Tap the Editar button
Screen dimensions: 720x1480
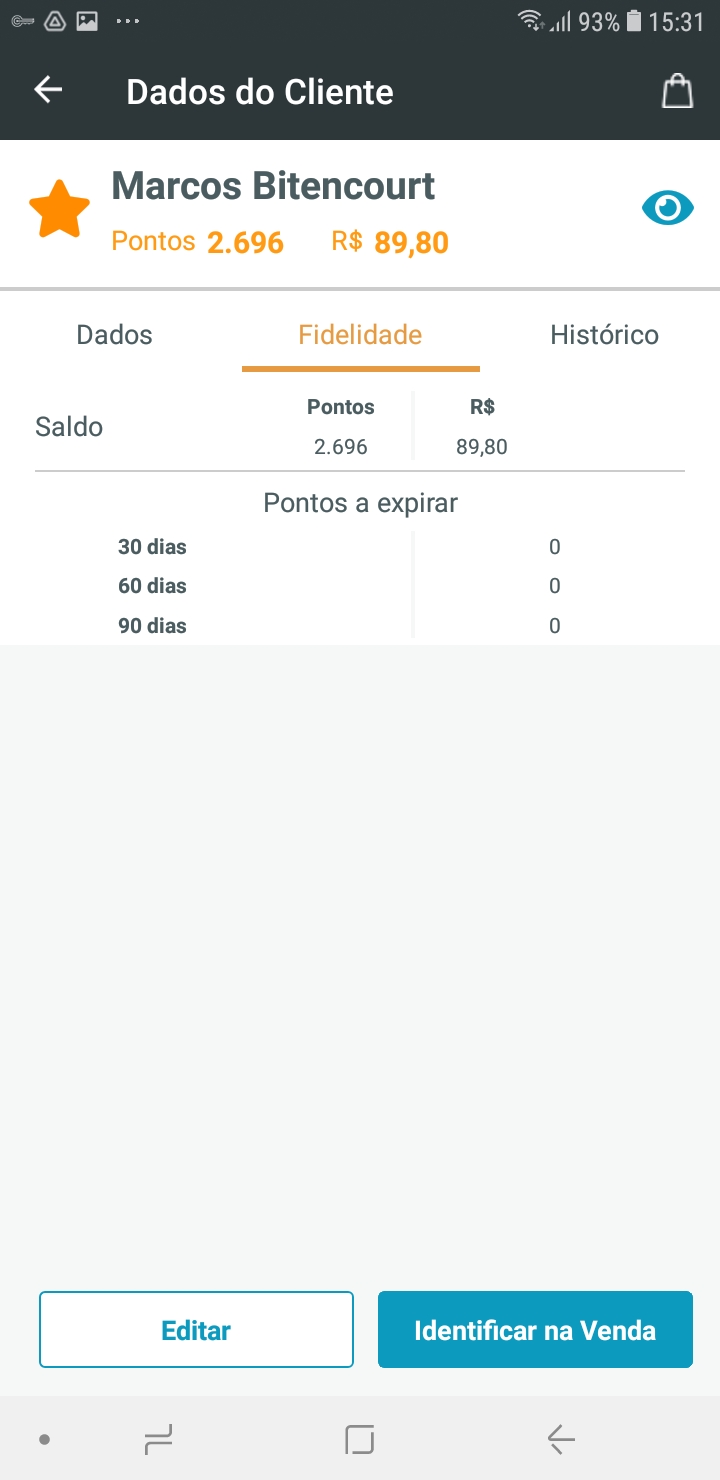point(196,1330)
